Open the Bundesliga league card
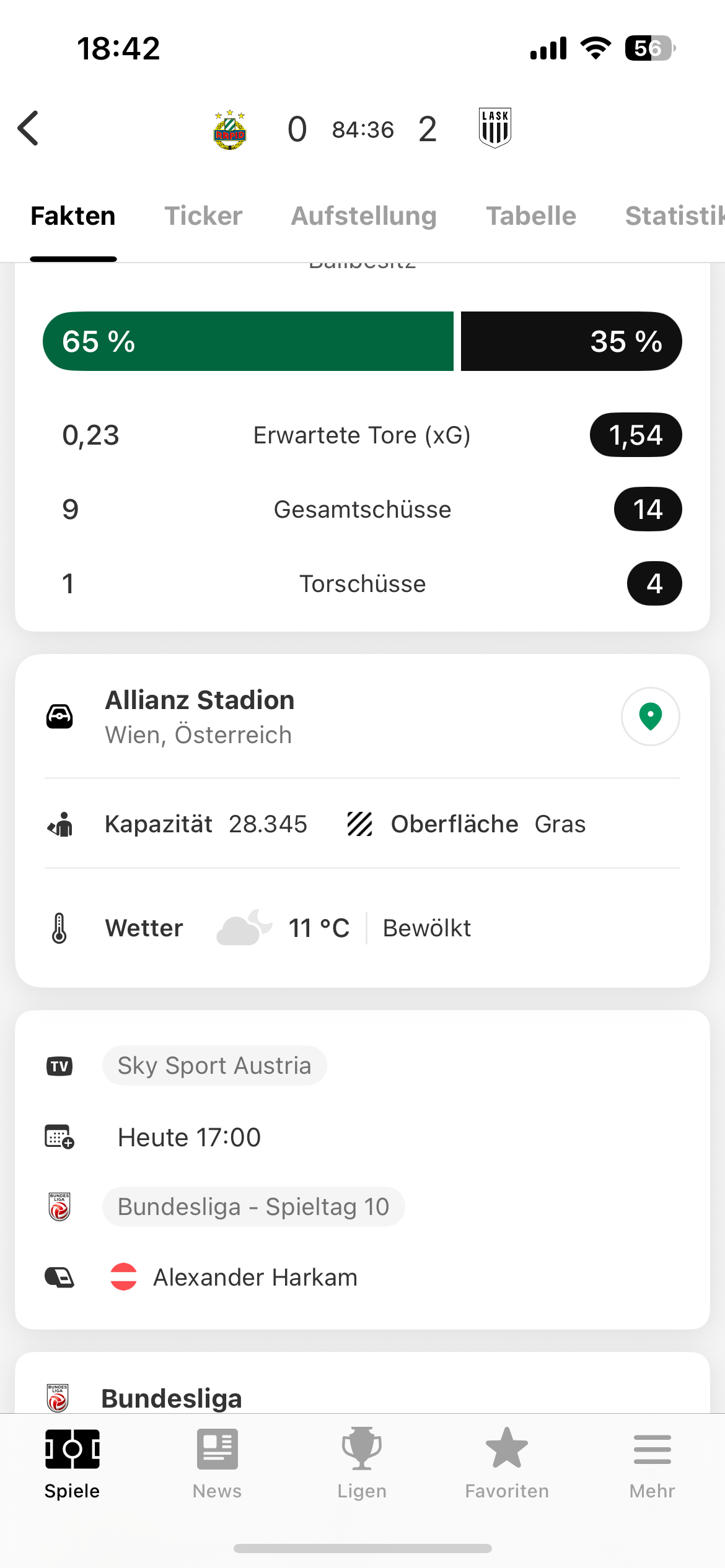This screenshot has height=1568, width=725. pos(172,1398)
